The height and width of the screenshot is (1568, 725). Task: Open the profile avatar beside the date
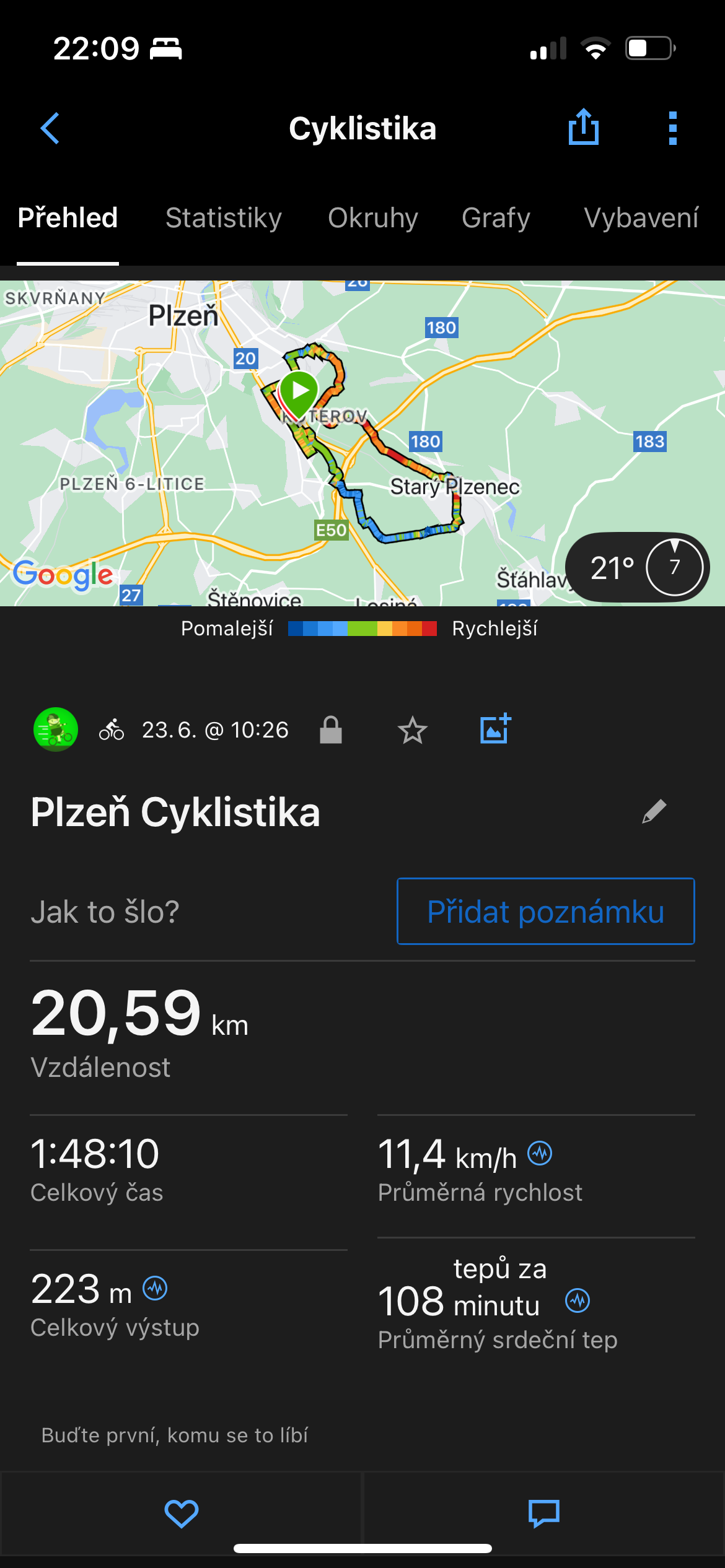(x=56, y=730)
